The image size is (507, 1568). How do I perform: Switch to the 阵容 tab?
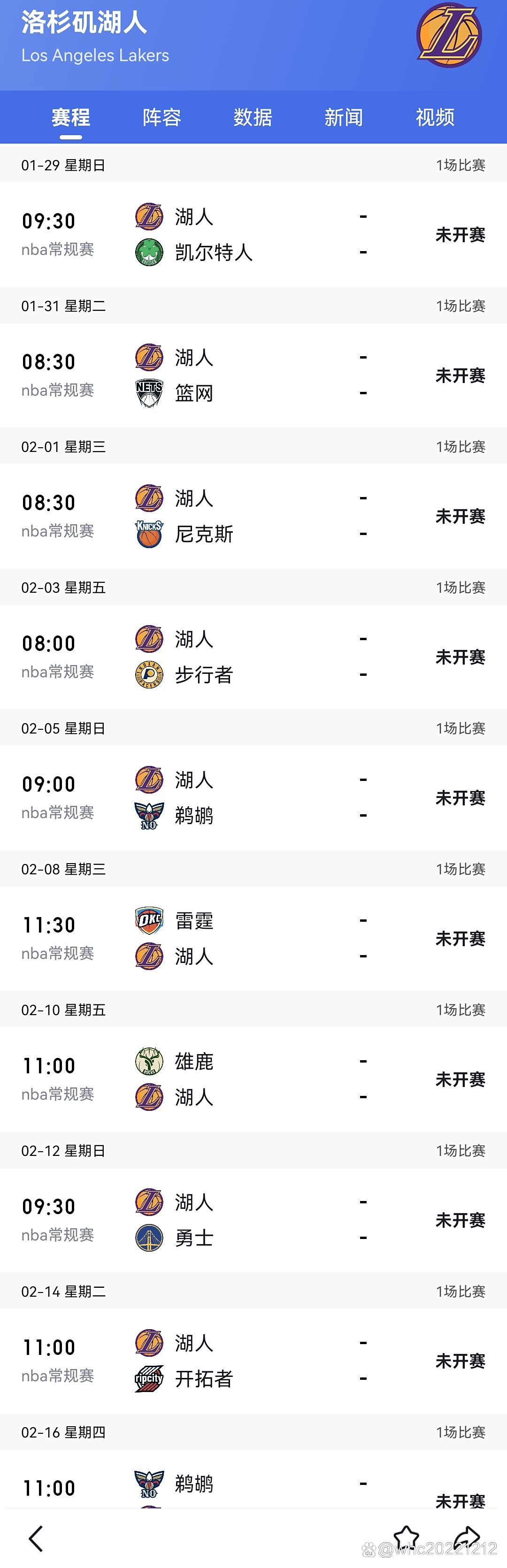tap(162, 117)
